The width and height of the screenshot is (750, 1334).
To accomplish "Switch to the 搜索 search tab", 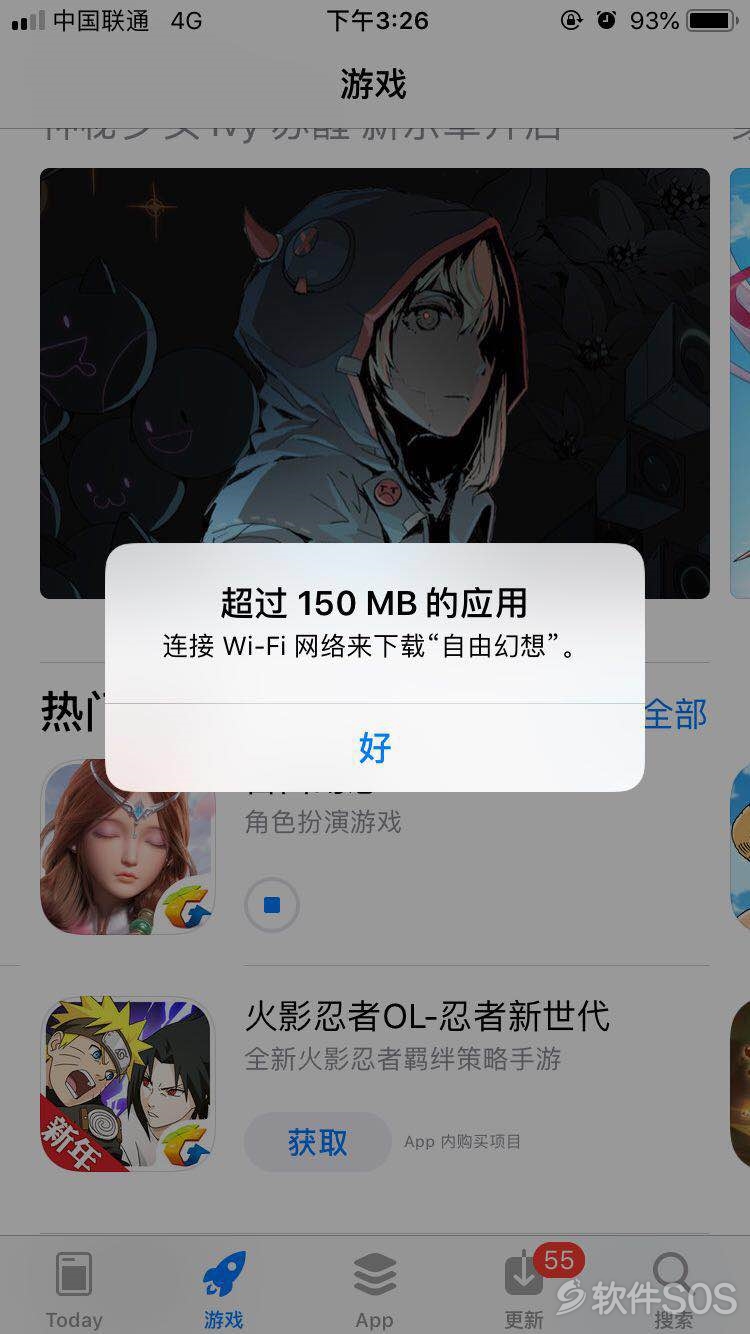I will (672, 1290).
